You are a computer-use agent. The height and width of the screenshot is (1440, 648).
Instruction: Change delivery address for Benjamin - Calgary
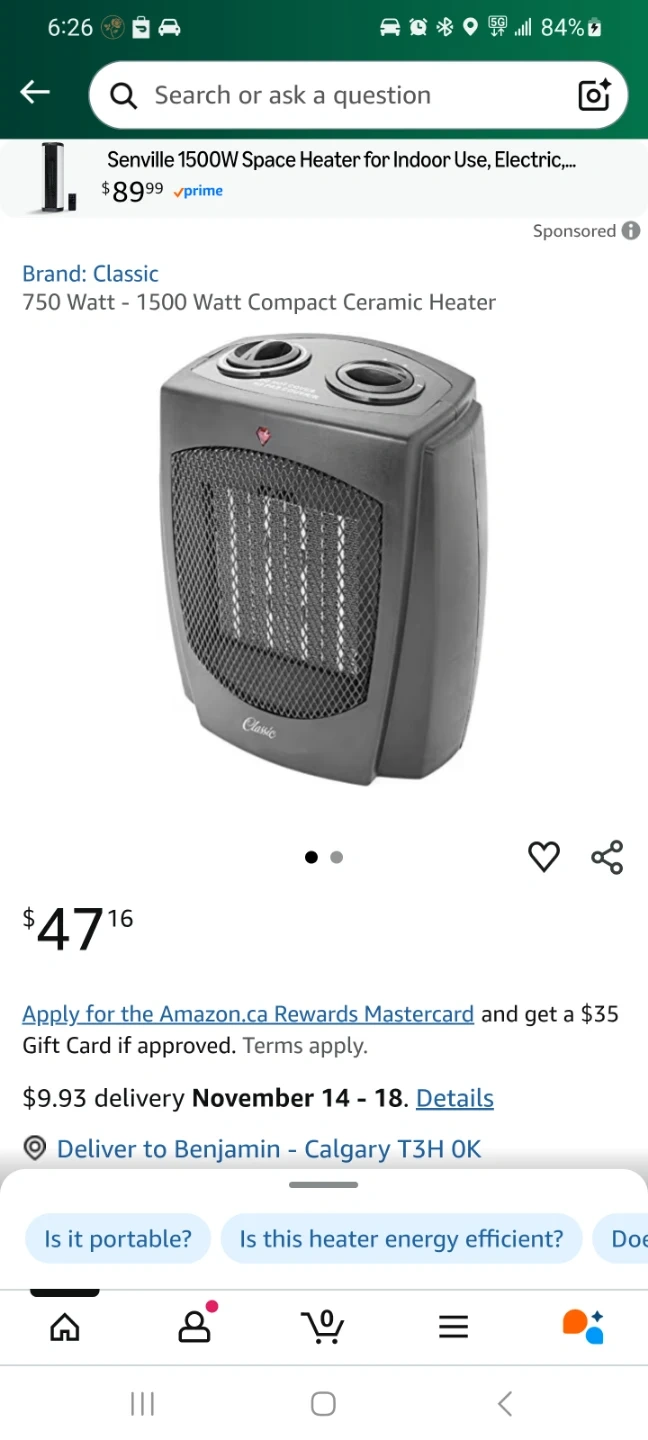coord(268,1149)
